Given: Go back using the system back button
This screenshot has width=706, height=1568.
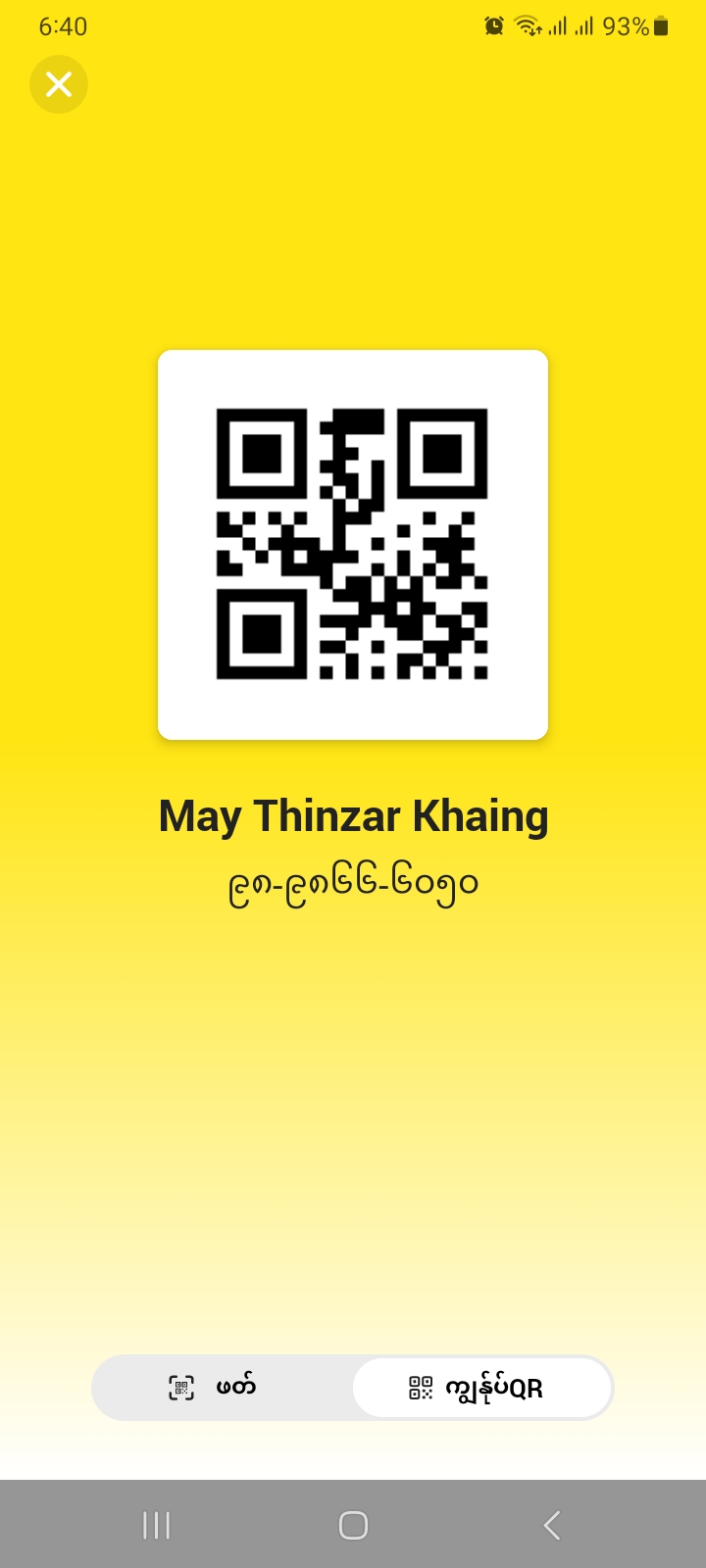Looking at the screenshot, I should coord(552,1525).
